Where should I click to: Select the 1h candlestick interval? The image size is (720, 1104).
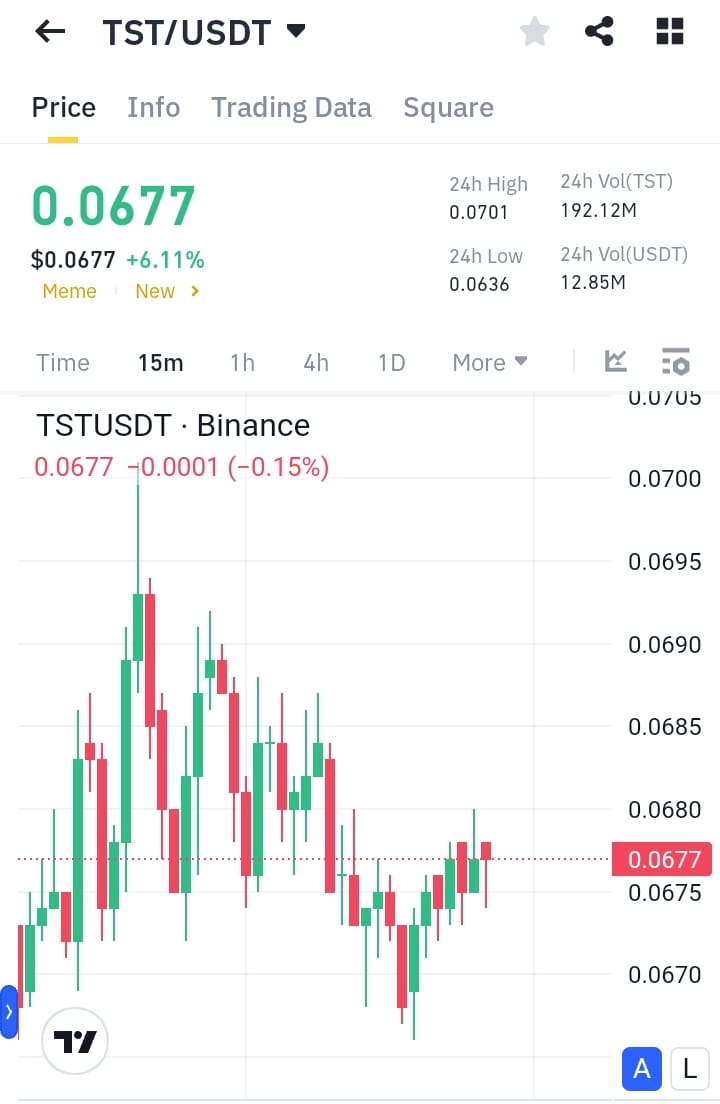click(242, 362)
